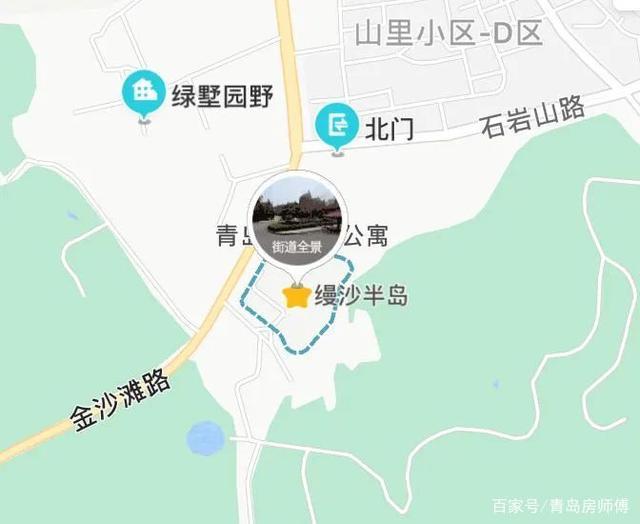Tap the 缦沙半岛 star marker
The height and width of the screenshot is (524, 640).
click(296, 296)
